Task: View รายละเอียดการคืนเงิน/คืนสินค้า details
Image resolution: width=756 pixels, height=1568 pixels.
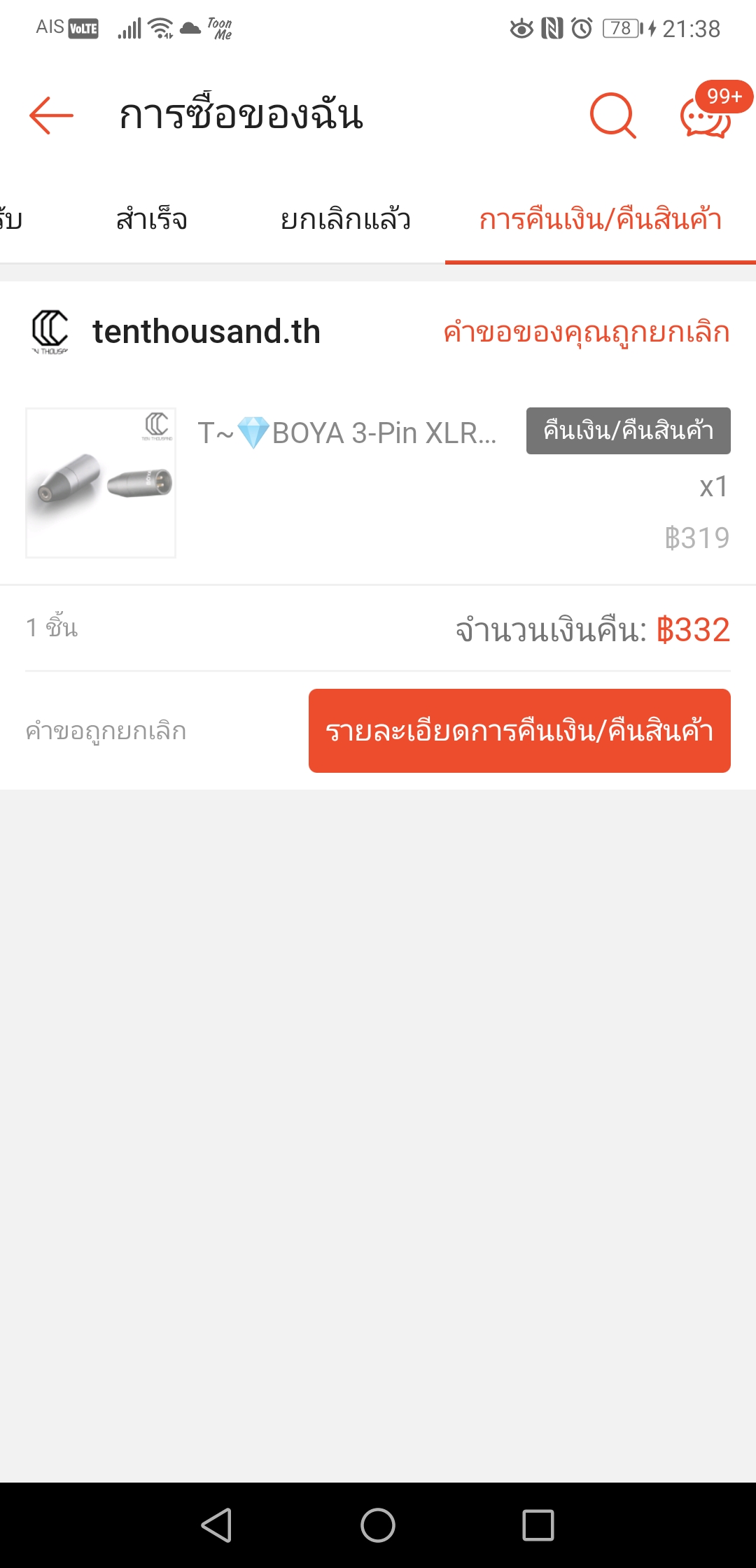Action: (x=519, y=731)
